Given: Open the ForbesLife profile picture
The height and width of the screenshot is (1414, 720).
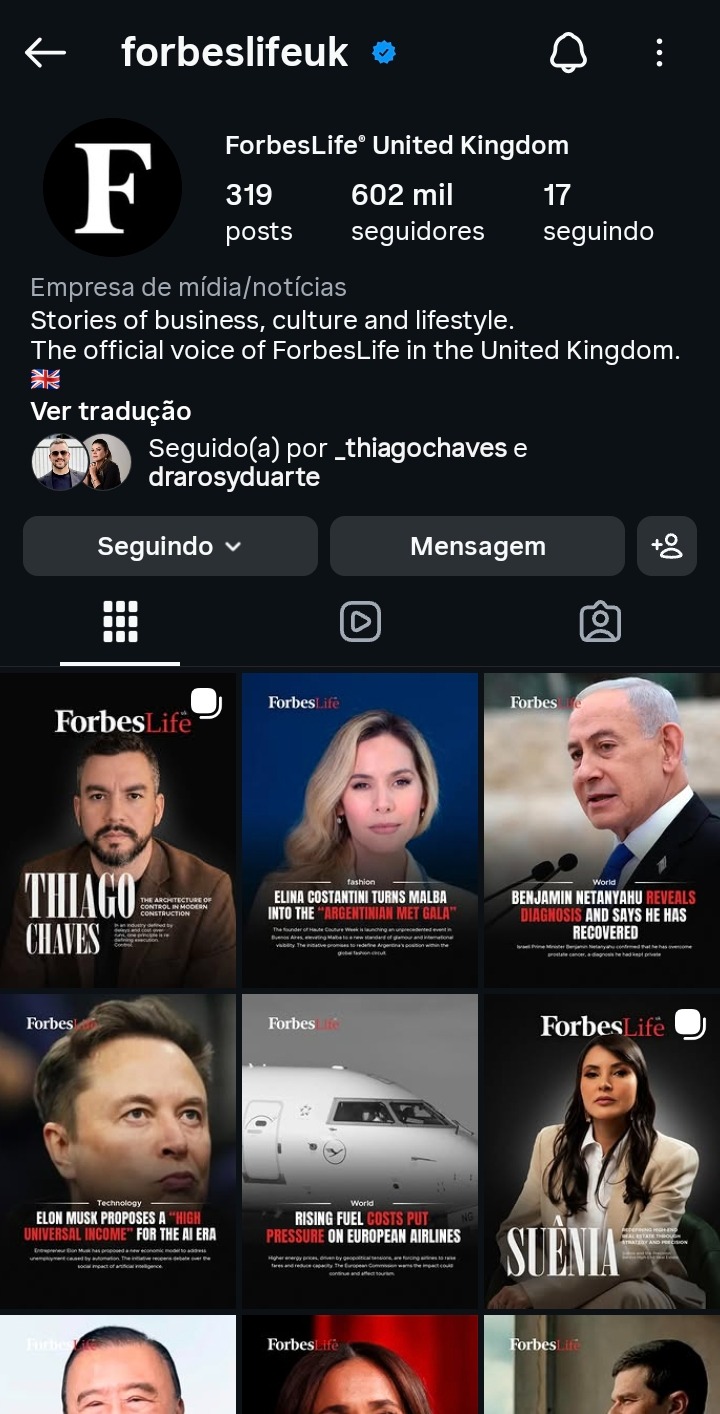Looking at the screenshot, I should (113, 188).
